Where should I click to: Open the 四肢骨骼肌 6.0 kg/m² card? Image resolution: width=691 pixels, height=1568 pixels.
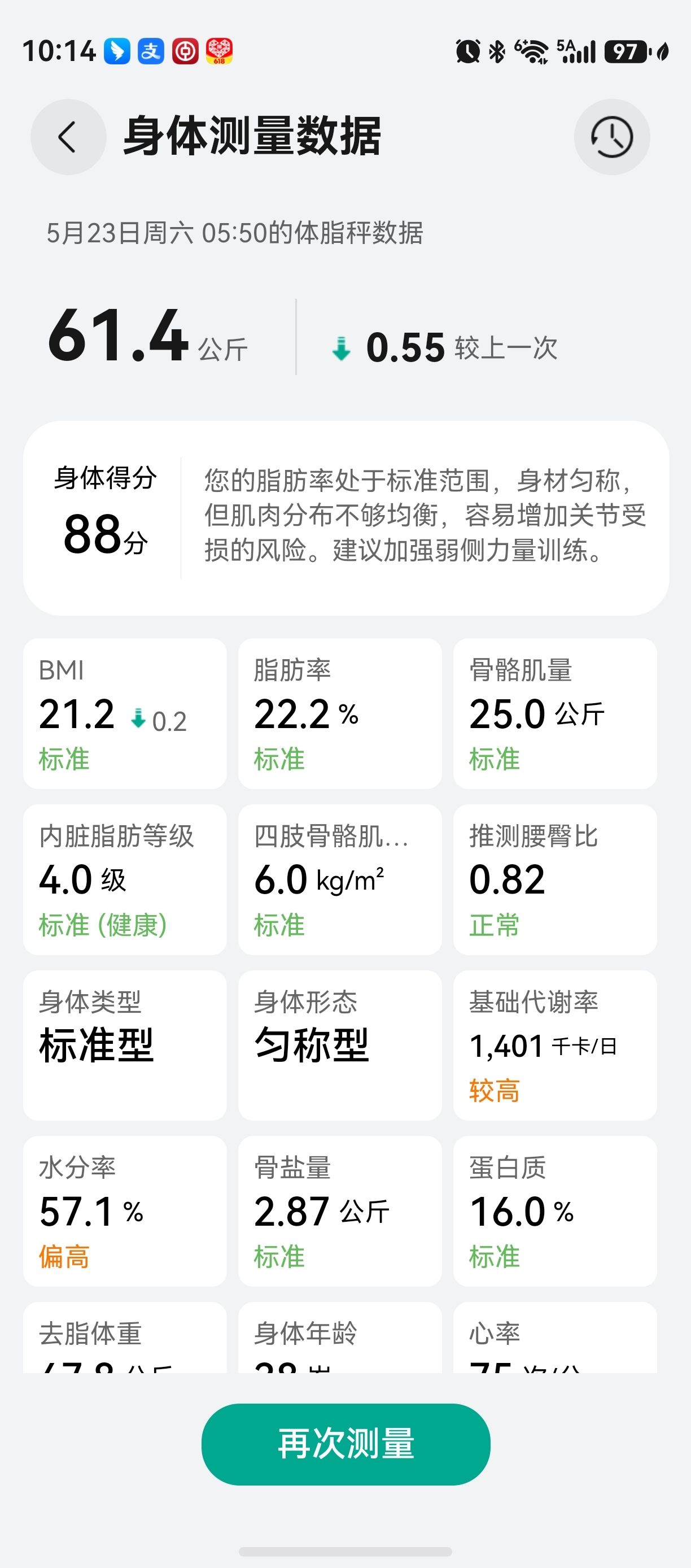(x=339, y=879)
